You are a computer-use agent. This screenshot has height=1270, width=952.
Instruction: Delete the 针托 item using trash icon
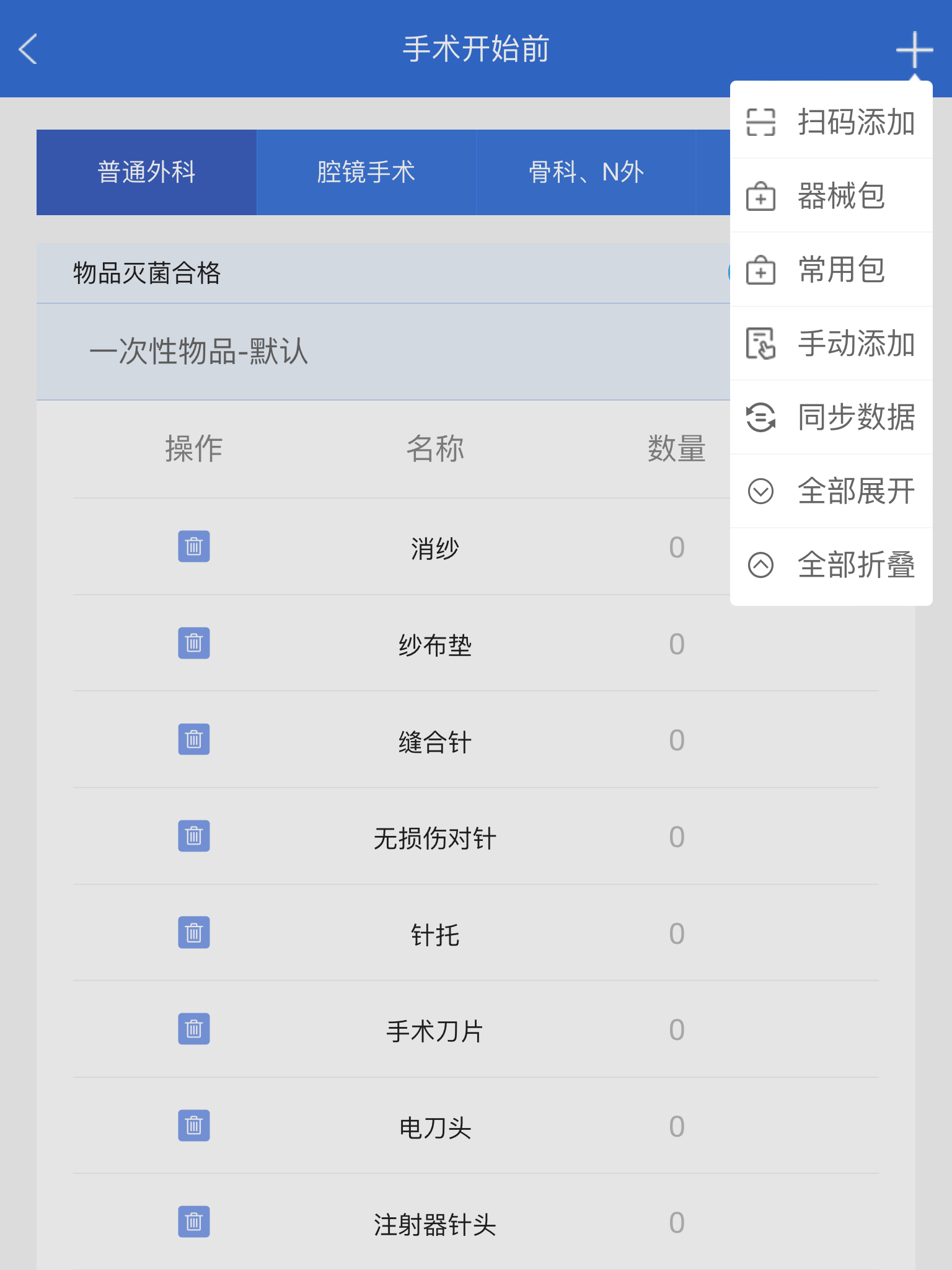pyautogui.click(x=194, y=933)
